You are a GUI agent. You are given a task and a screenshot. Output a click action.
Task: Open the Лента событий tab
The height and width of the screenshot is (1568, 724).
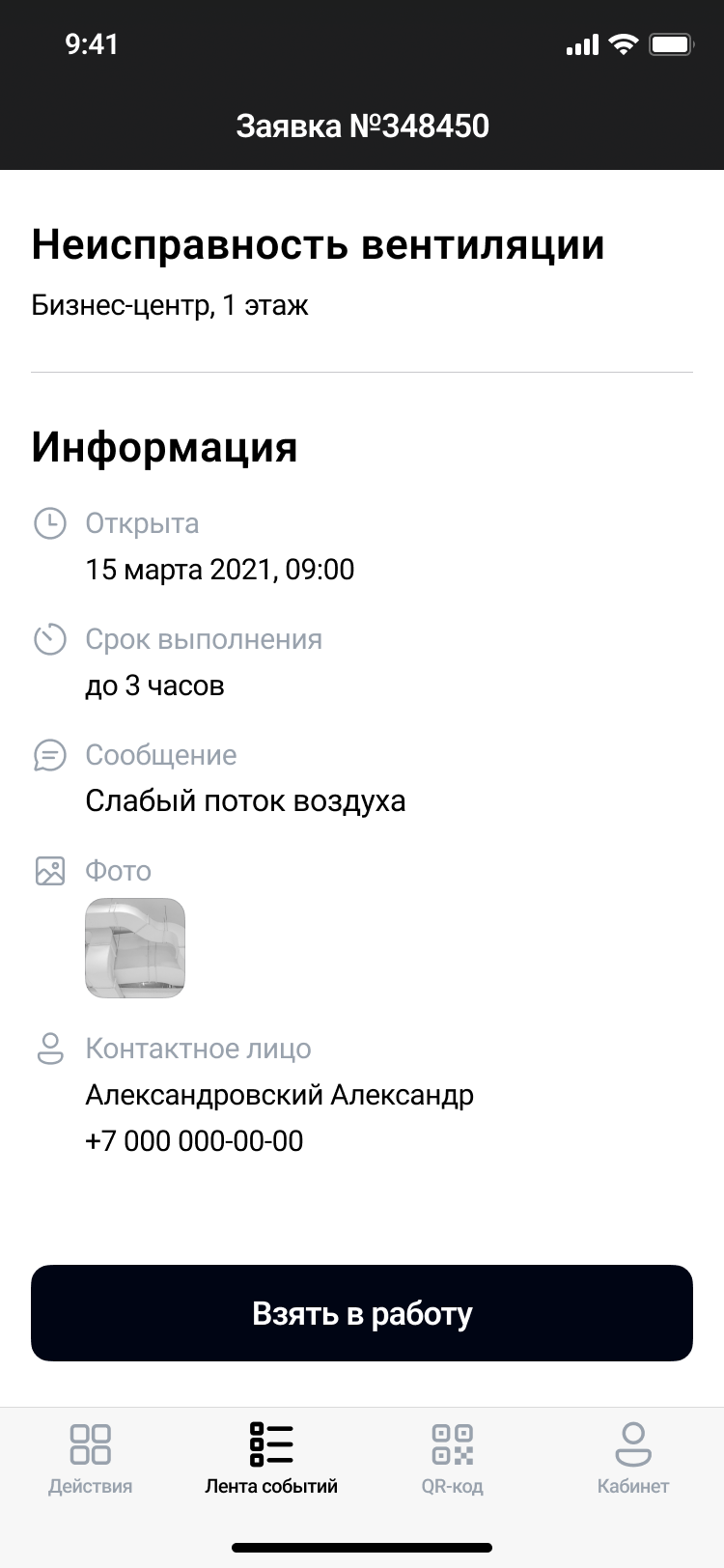(x=271, y=1458)
